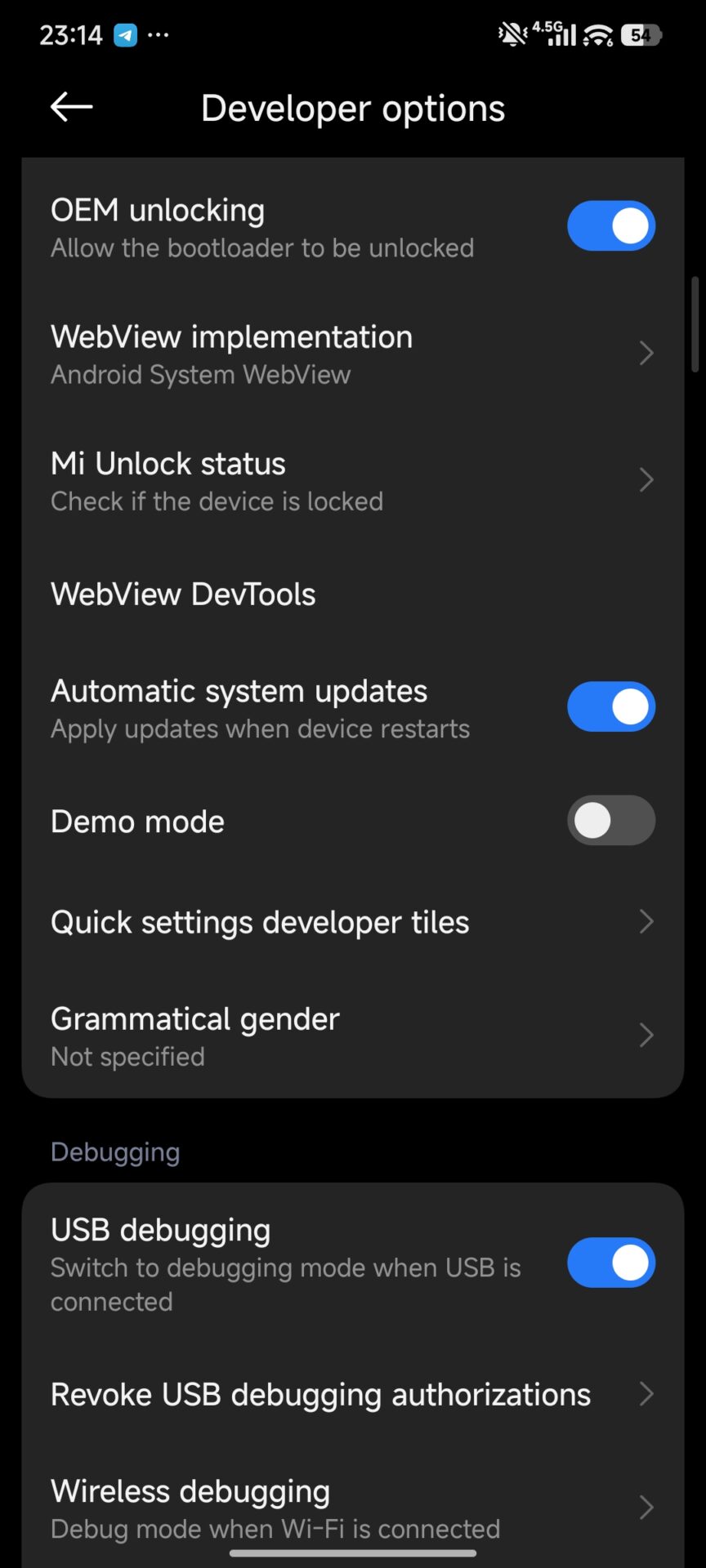
Task: Open WebView DevTools
Action: 353,594
